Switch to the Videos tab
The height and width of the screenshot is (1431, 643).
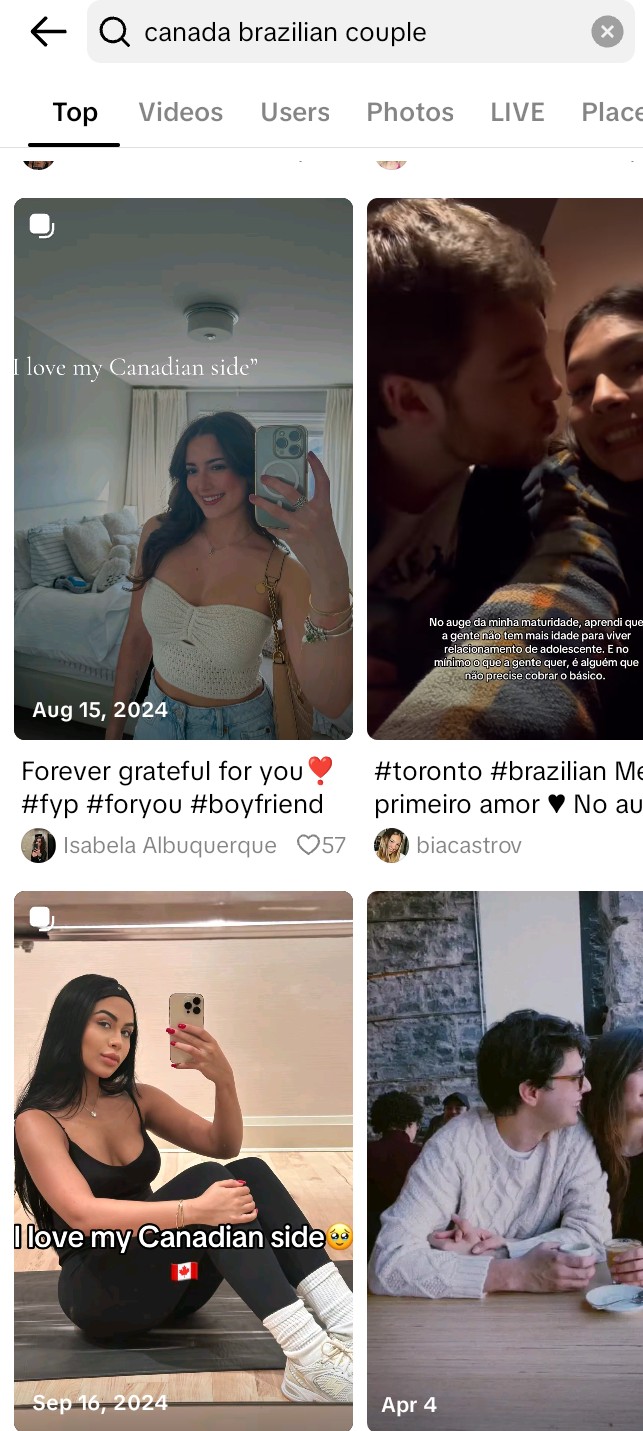pos(181,112)
